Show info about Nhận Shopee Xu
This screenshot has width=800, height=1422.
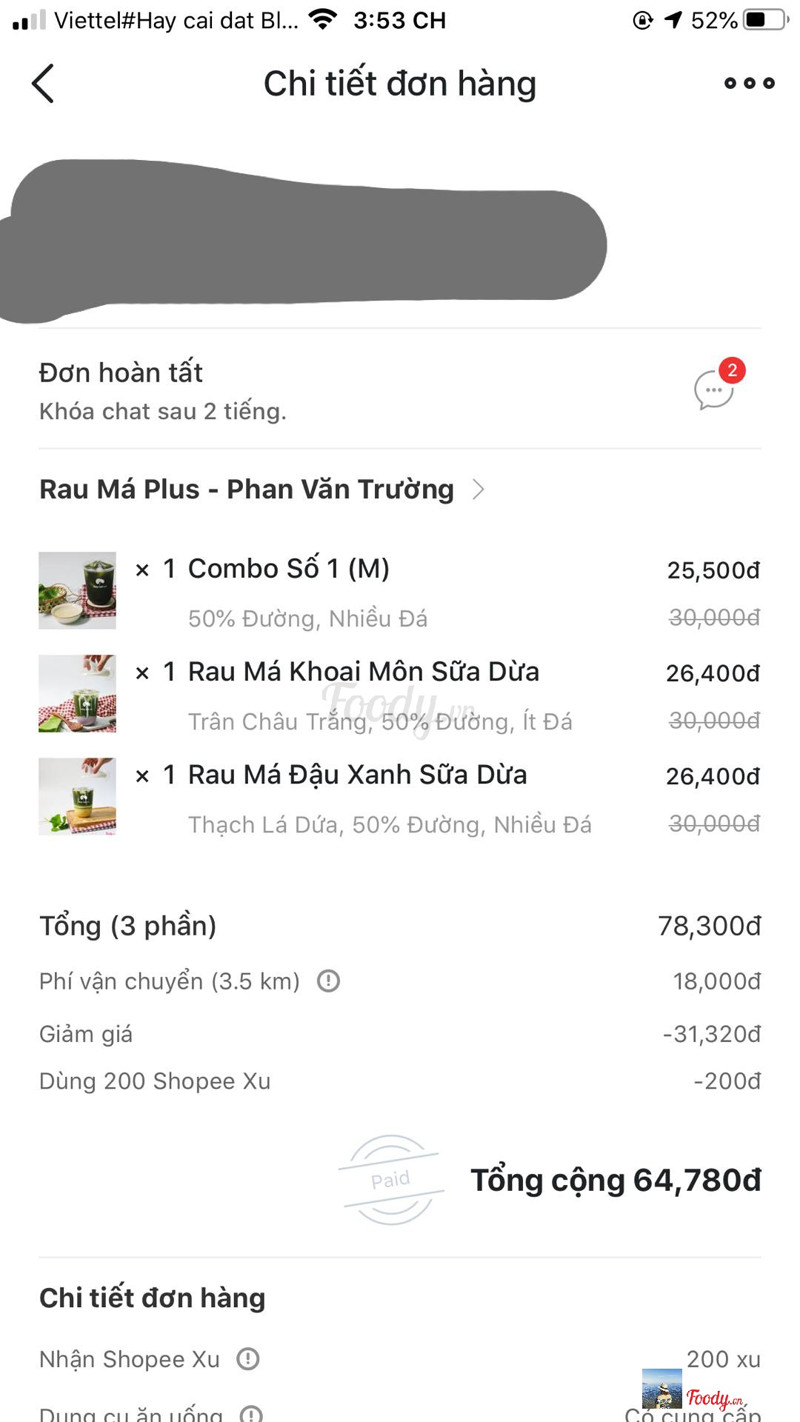248,1359
